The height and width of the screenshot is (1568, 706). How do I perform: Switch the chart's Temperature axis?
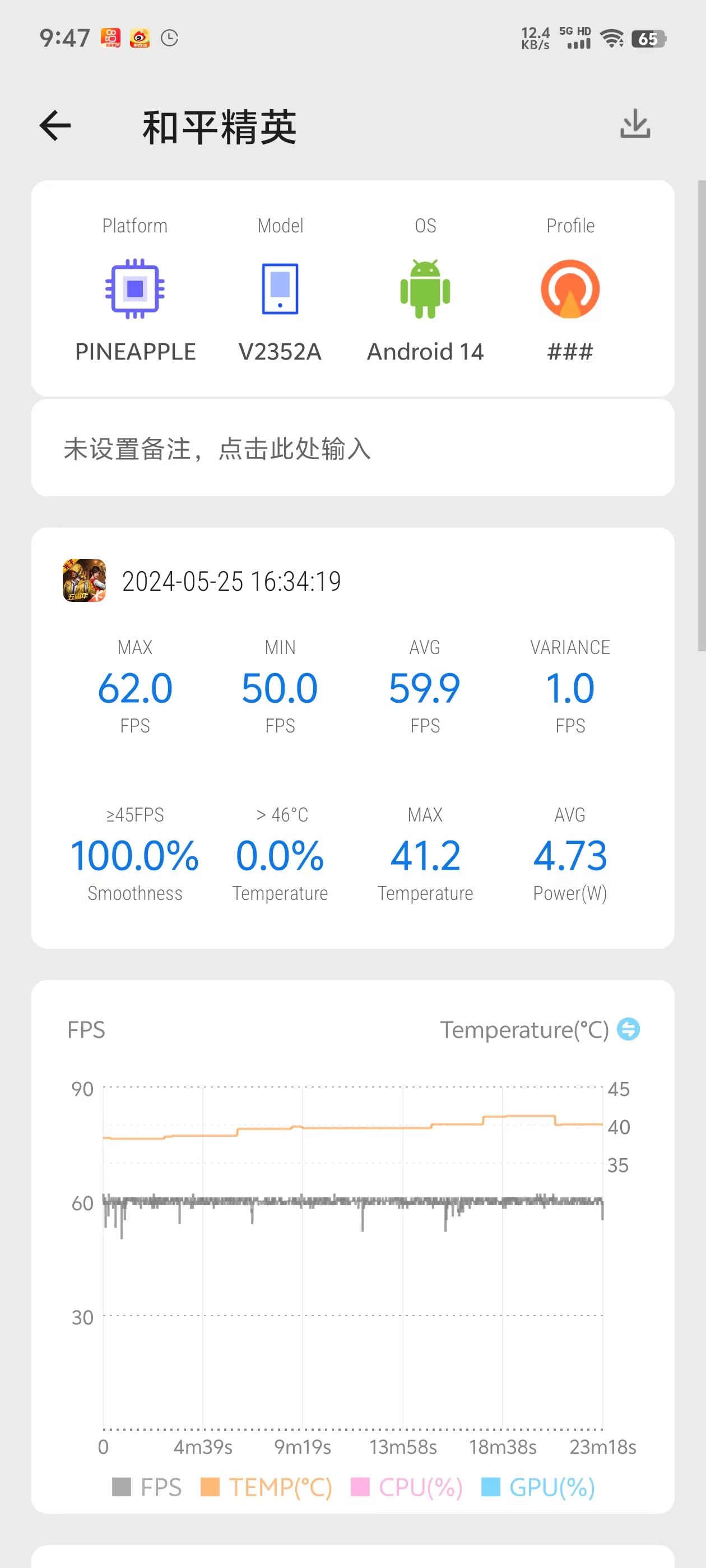click(x=628, y=1029)
